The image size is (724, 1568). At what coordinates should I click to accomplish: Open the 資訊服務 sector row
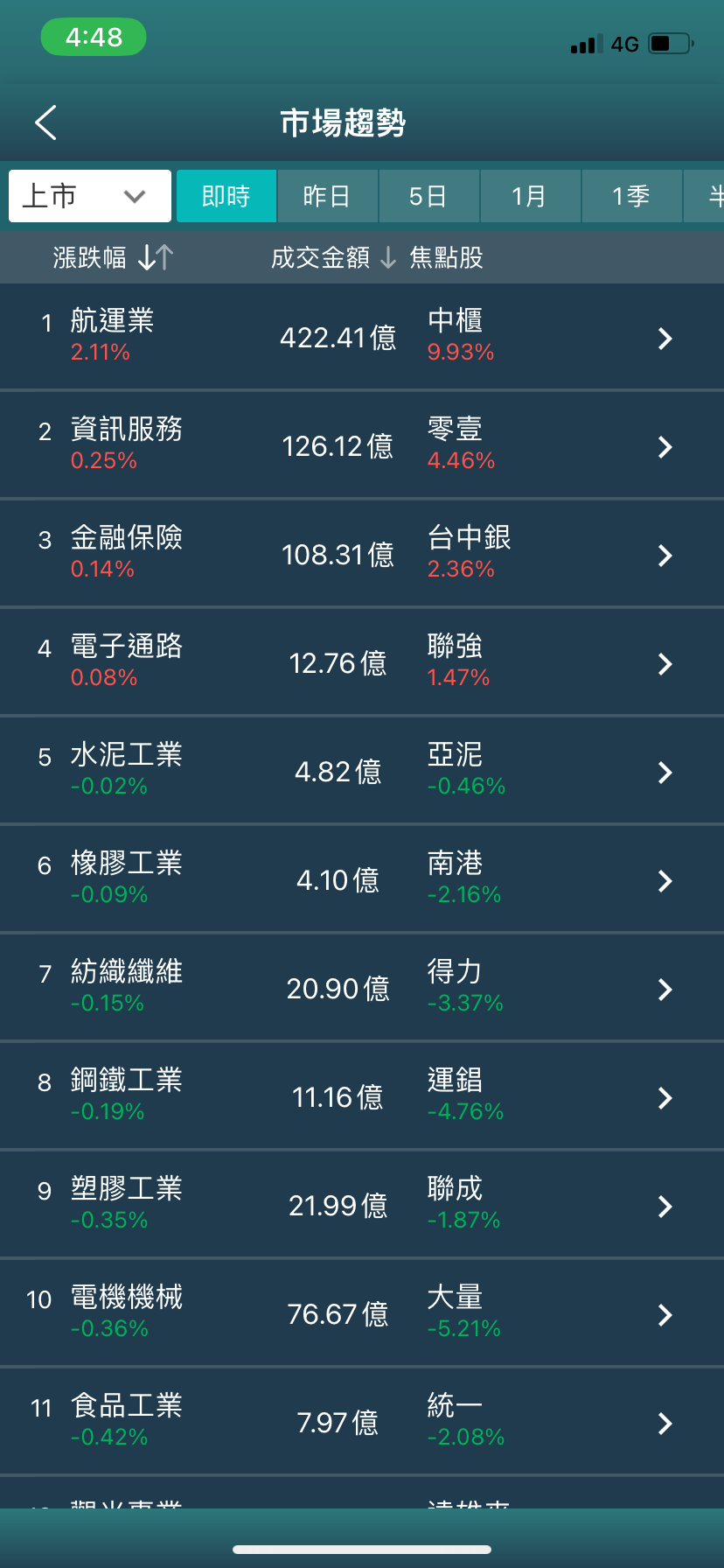point(362,445)
